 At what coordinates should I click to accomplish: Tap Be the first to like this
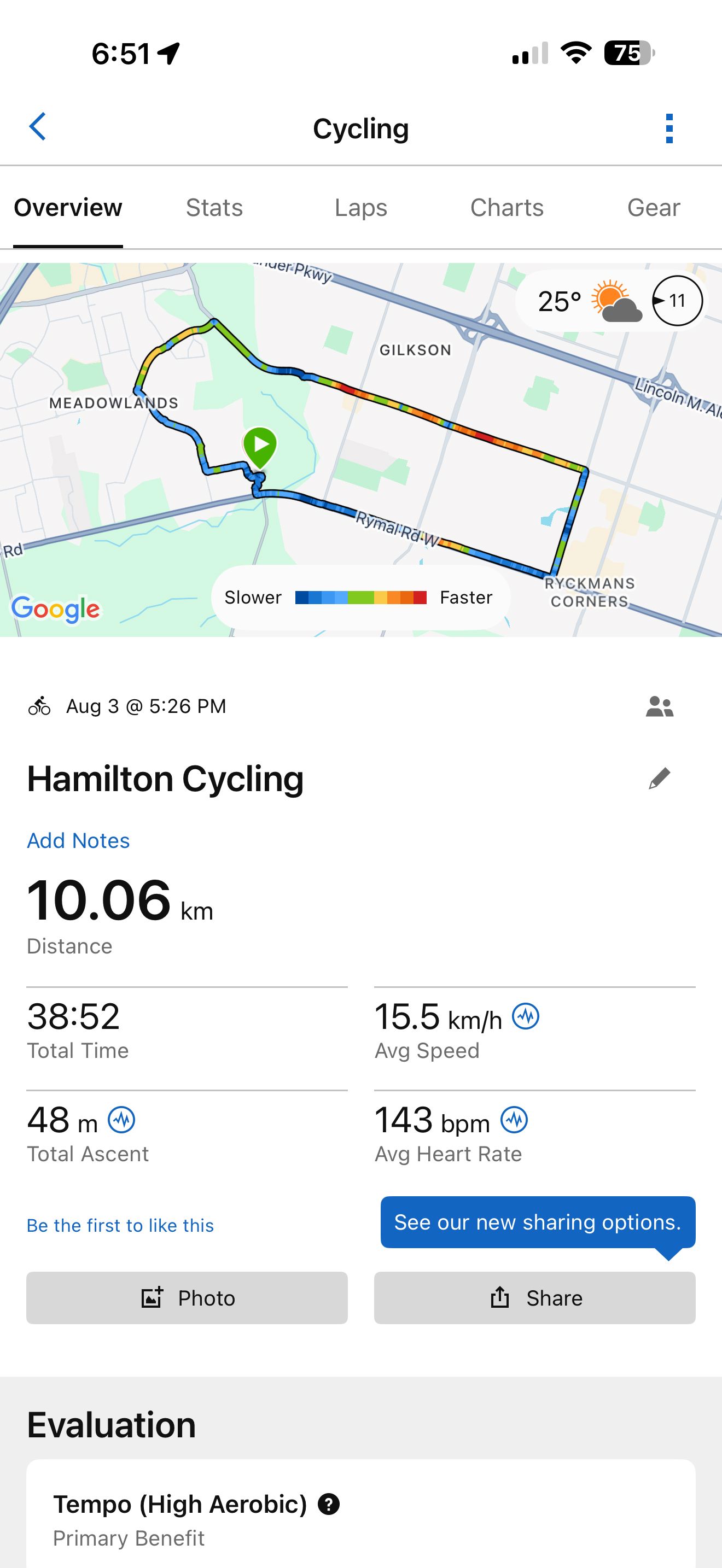[x=120, y=1225]
